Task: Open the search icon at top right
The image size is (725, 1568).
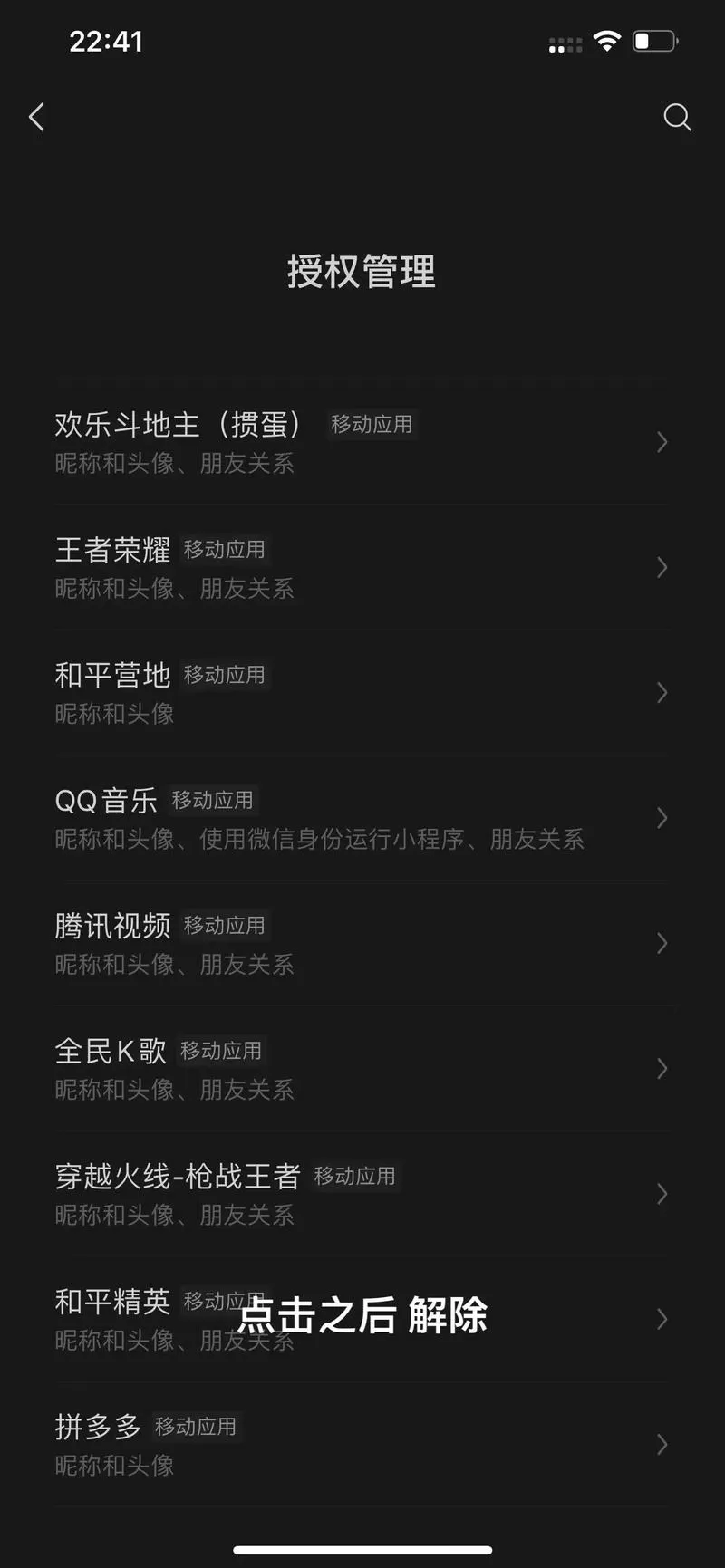Action: (677, 117)
